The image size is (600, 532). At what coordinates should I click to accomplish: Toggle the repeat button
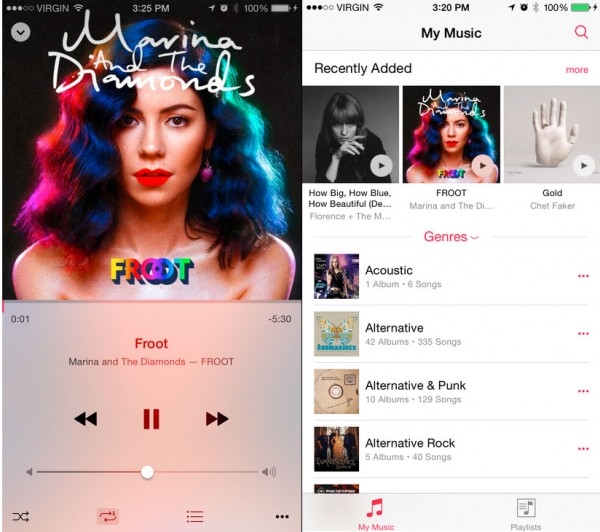(108, 516)
